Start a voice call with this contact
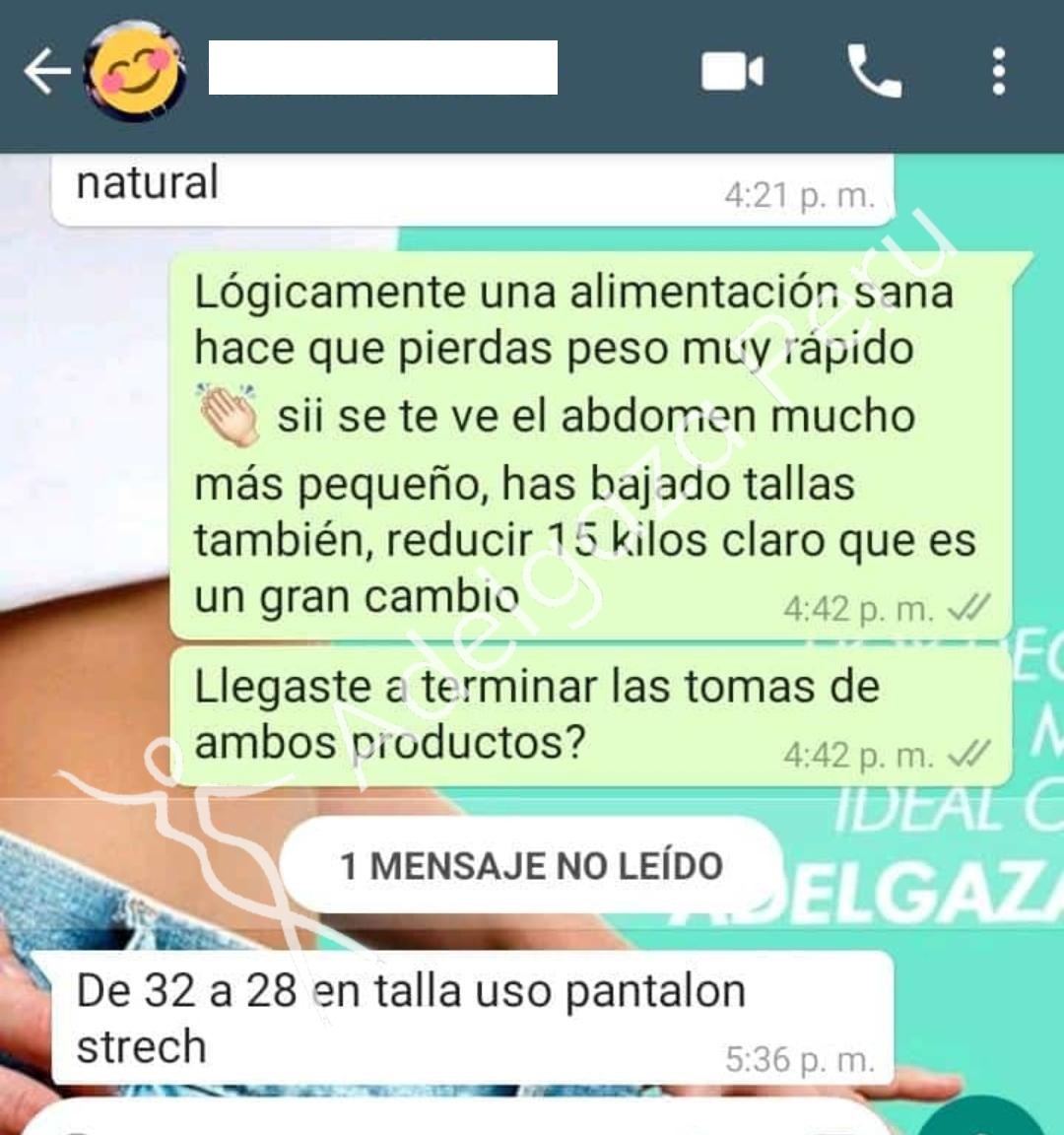The width and height of the screenshot is (1064, 1135). (x=875, y=72)
